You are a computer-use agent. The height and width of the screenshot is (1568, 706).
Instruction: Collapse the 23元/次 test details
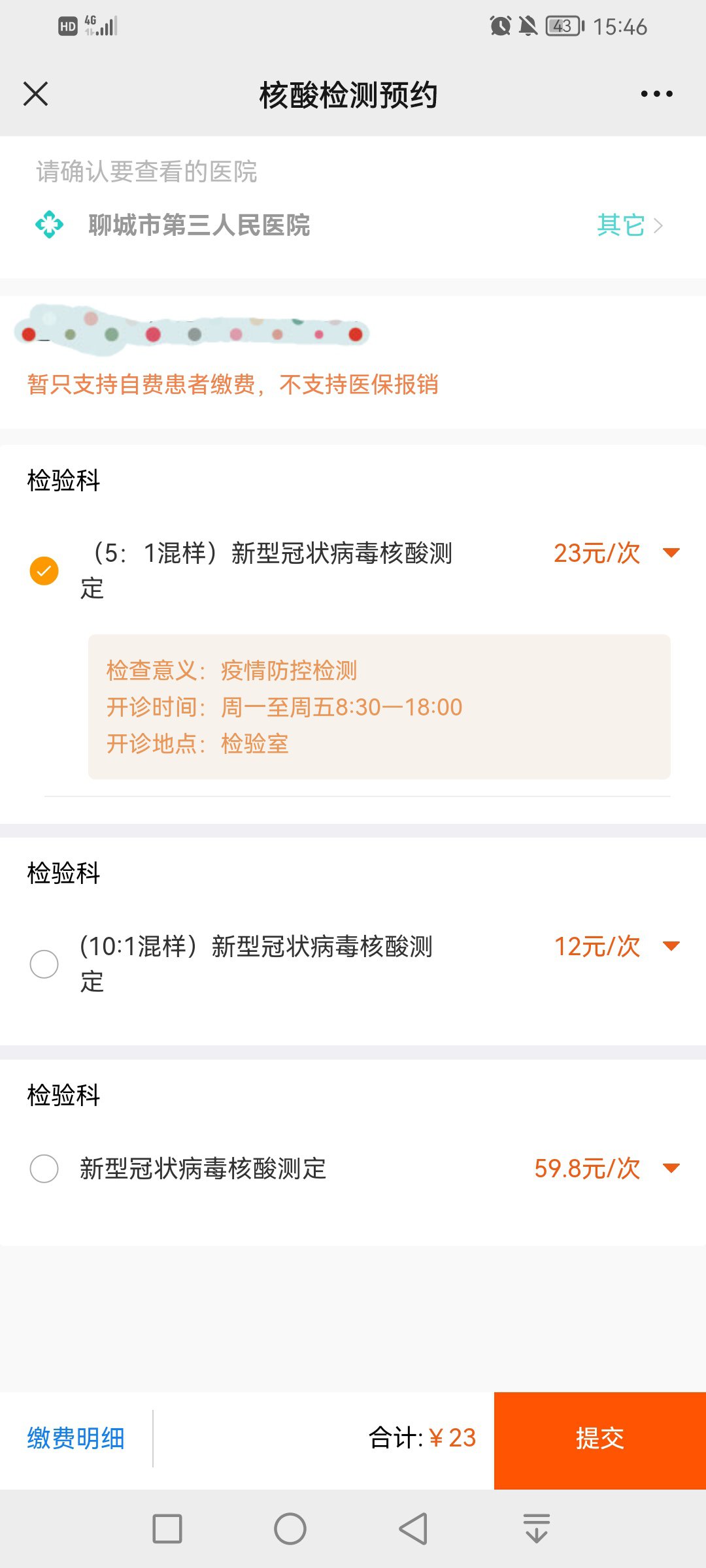671,553
